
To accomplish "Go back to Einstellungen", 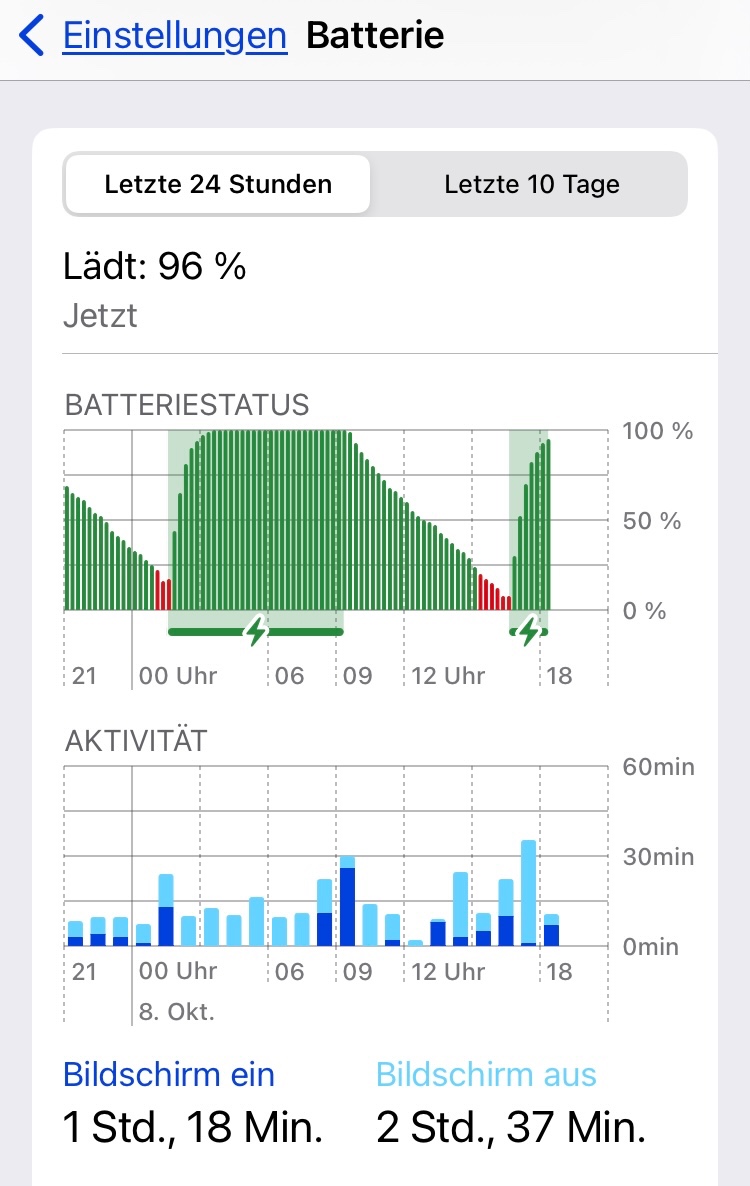I will [x=155, y=37].
